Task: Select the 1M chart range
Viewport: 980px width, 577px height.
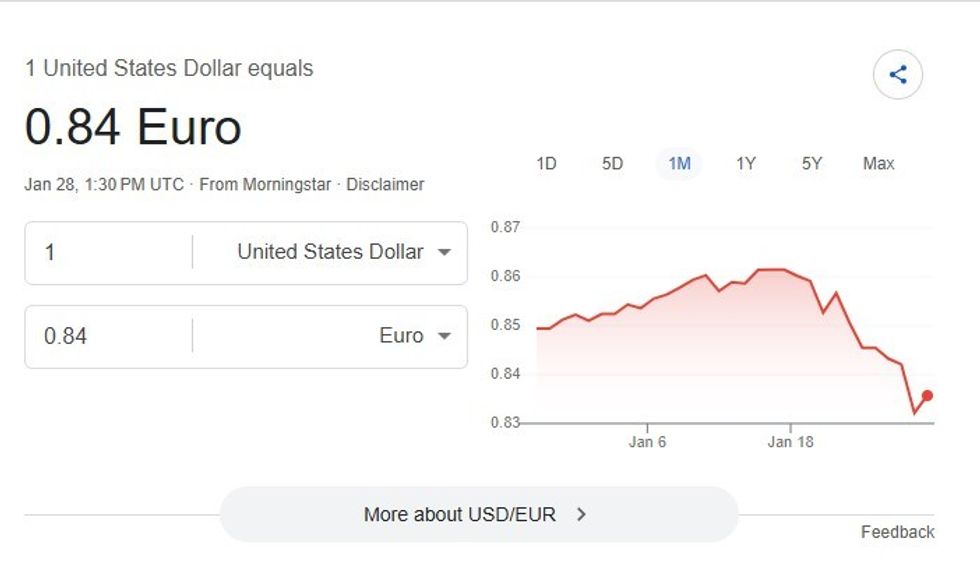Action: [679, 163]
